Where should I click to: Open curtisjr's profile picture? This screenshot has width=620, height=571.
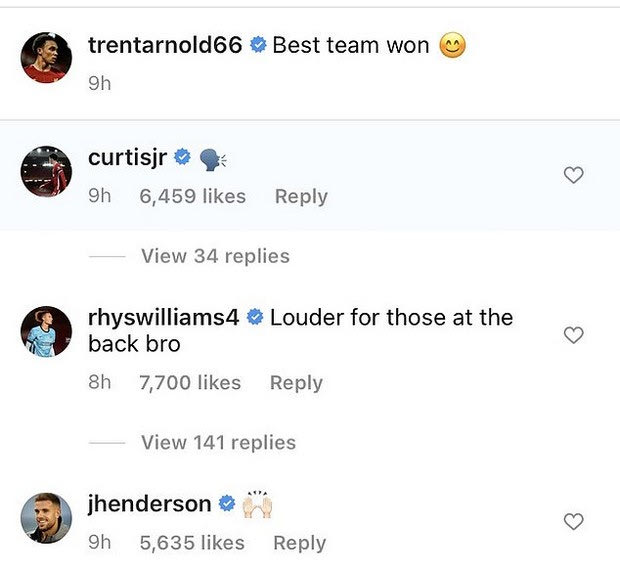[x=47, y=171]
